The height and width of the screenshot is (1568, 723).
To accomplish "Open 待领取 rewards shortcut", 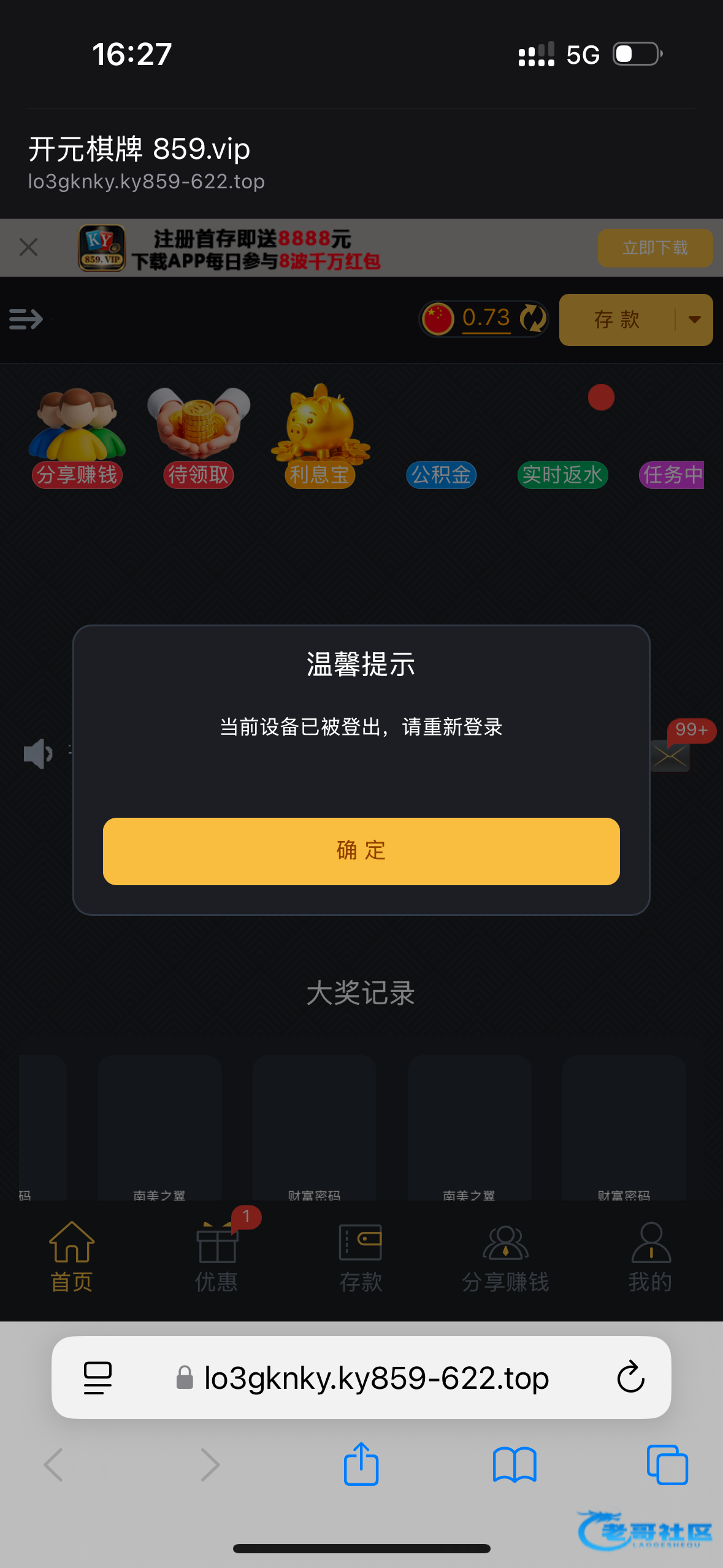I will (x=198, y=437).
